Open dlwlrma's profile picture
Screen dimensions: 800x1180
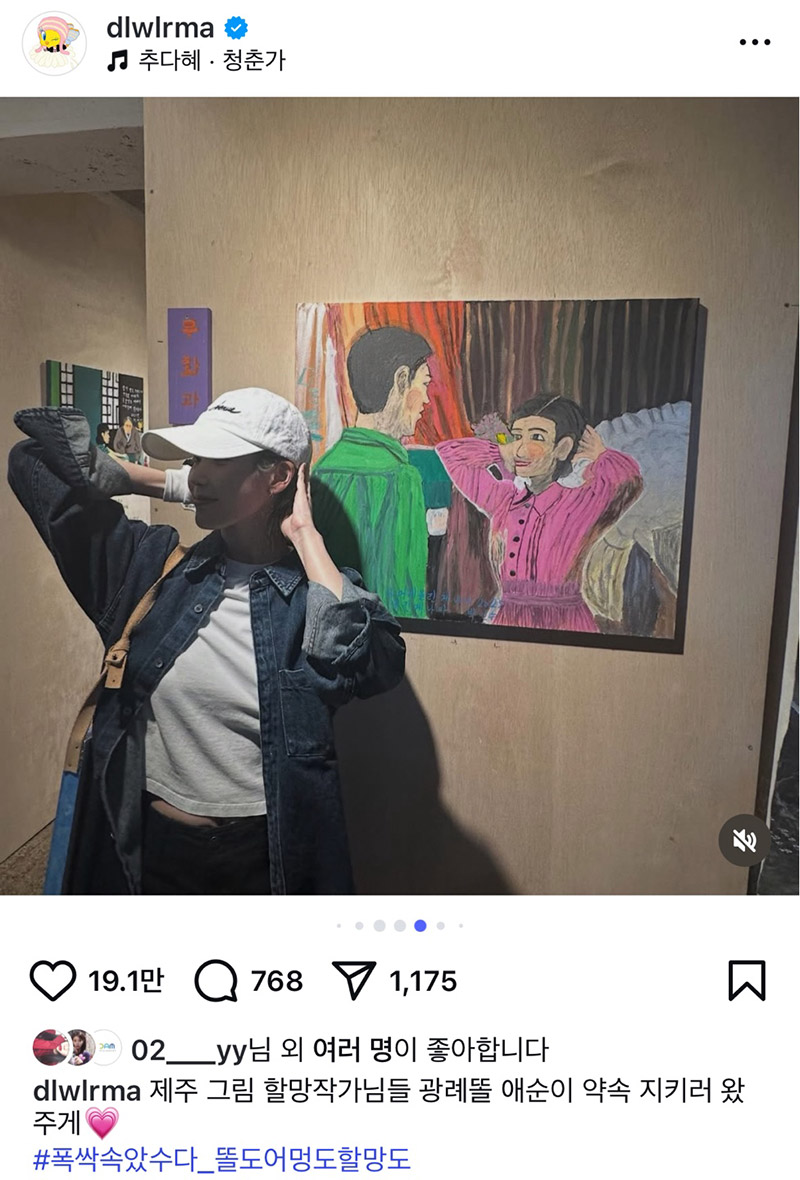coord(54,43)
